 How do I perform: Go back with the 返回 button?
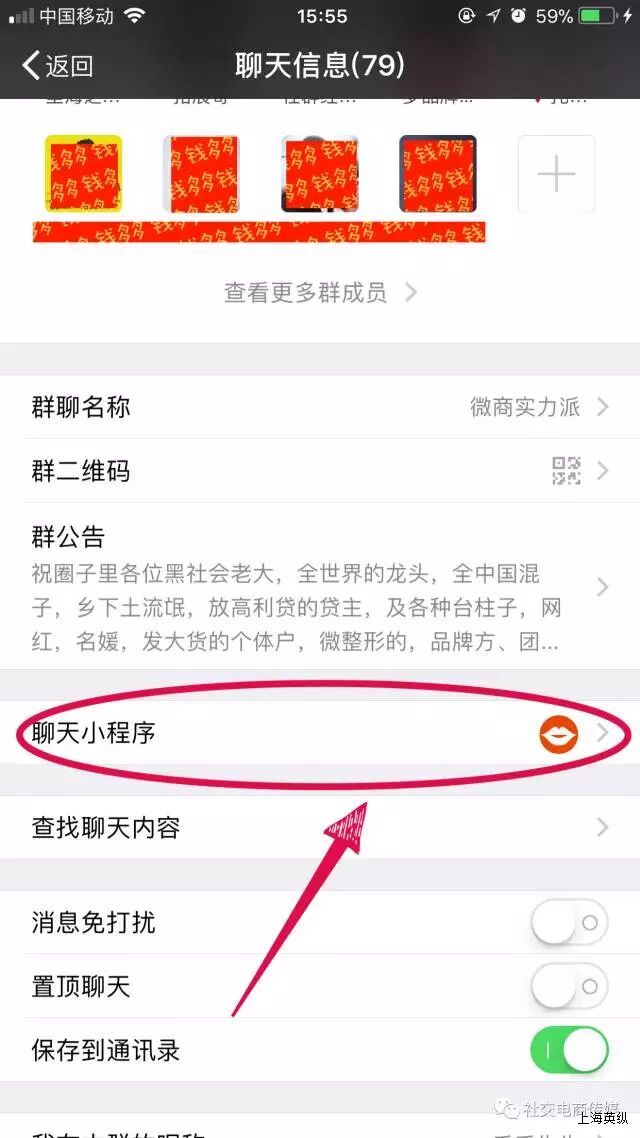pyautogui.click(x=58, y=66)
